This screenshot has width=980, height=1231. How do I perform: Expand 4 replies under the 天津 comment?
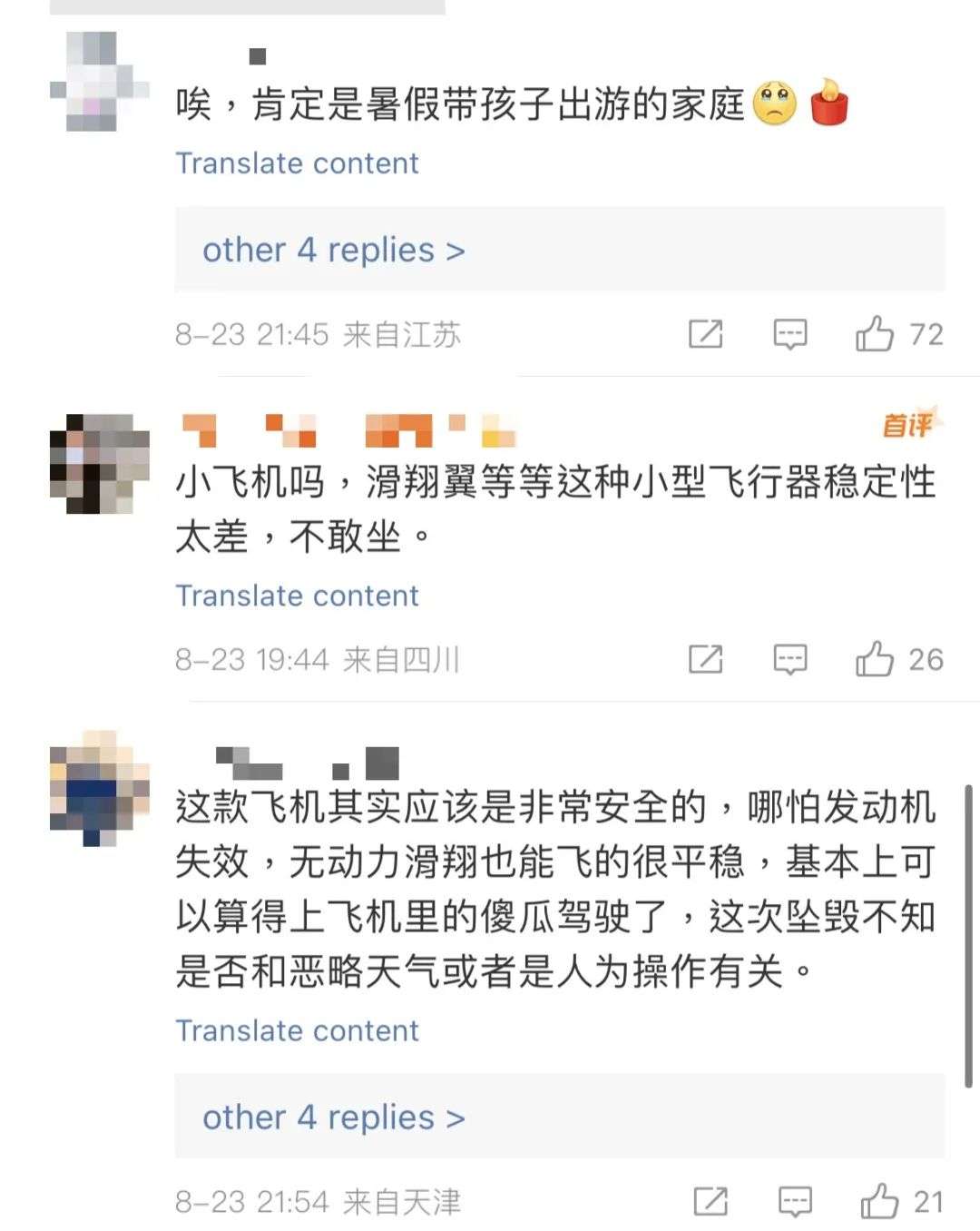point(333,1118)
